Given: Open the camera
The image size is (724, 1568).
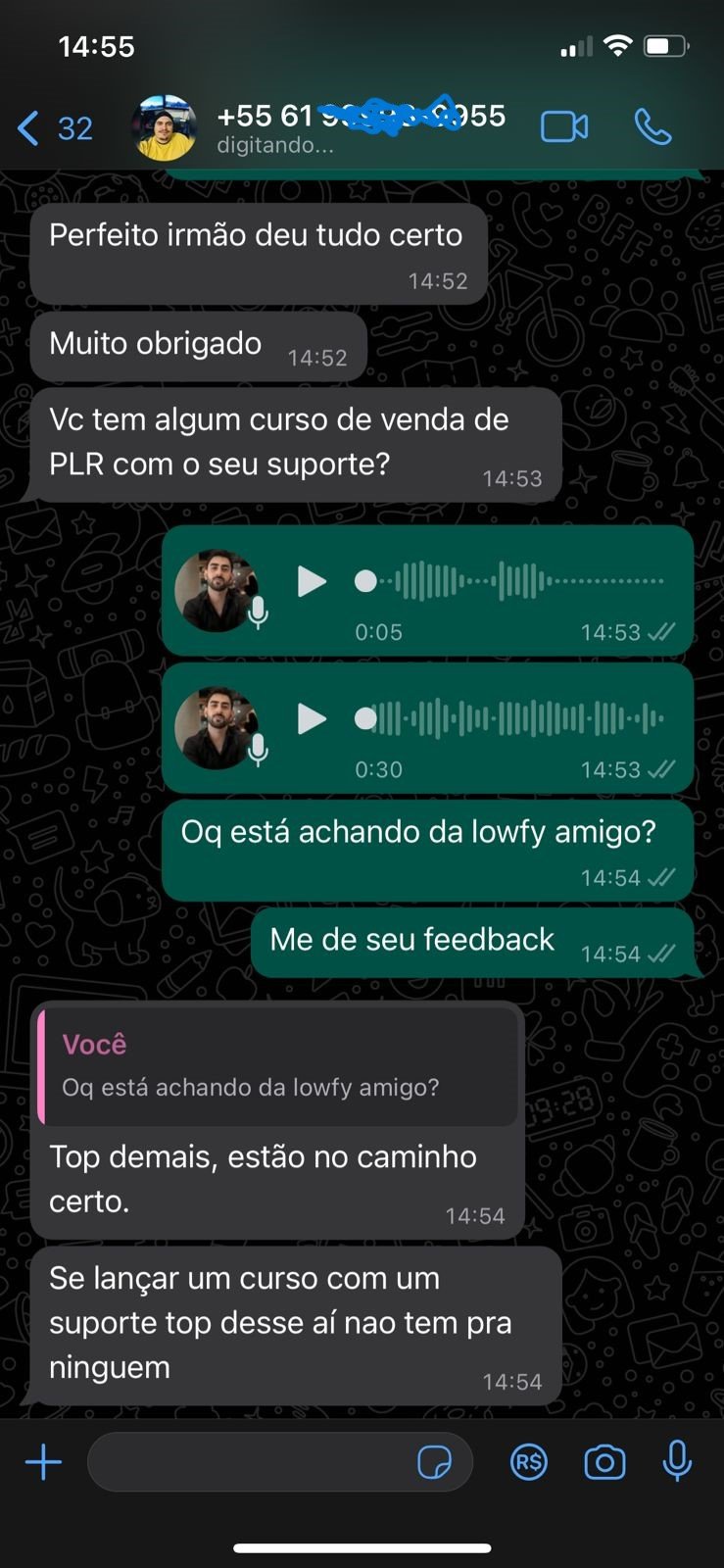Looking at the screenshot, I should 604,1463.
